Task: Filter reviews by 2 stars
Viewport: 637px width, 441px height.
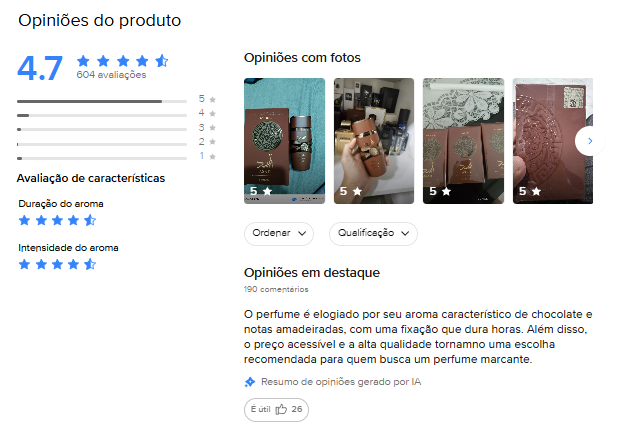Action: point(116,142)
